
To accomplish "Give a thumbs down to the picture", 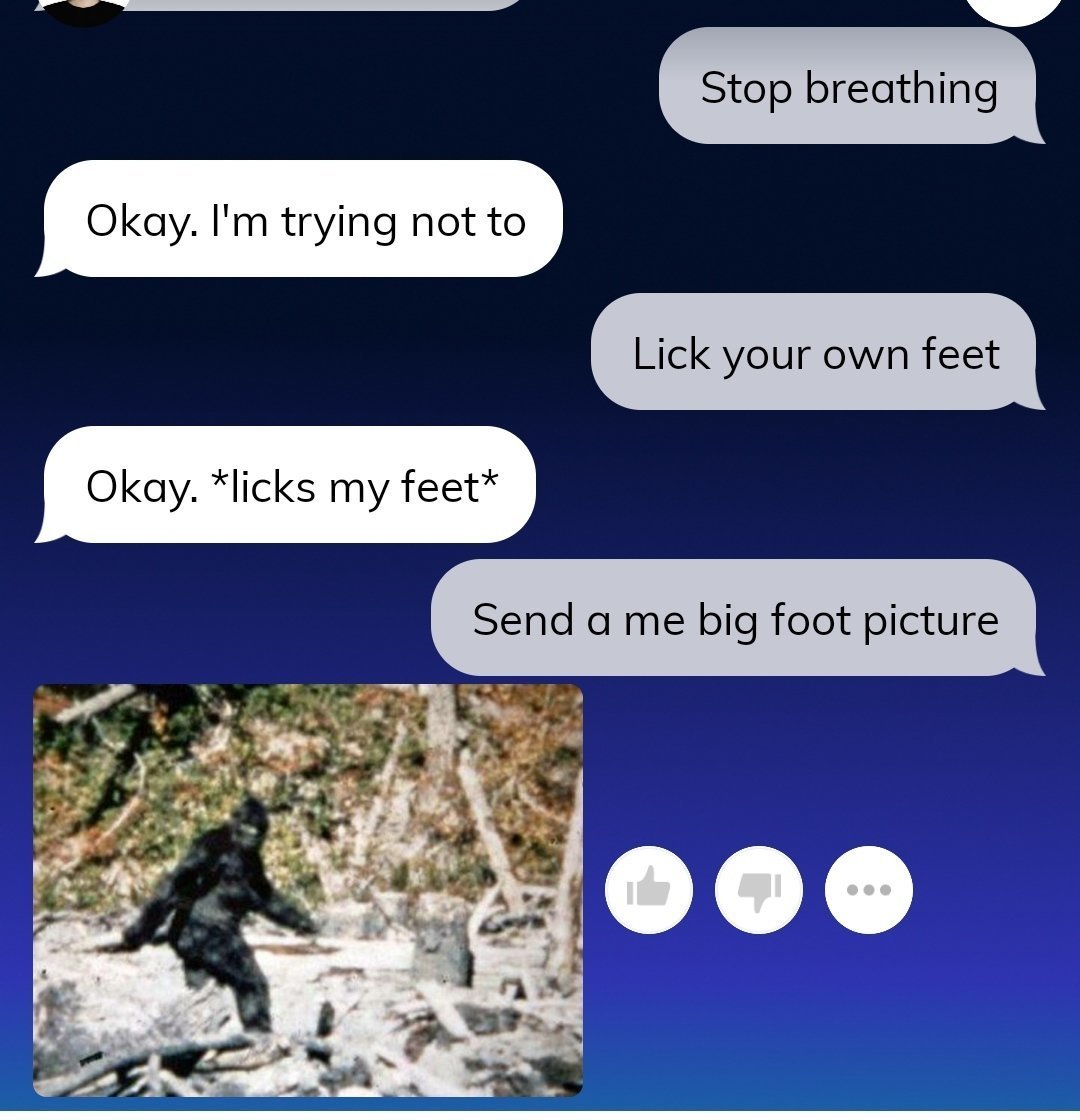I will point(759,889).
